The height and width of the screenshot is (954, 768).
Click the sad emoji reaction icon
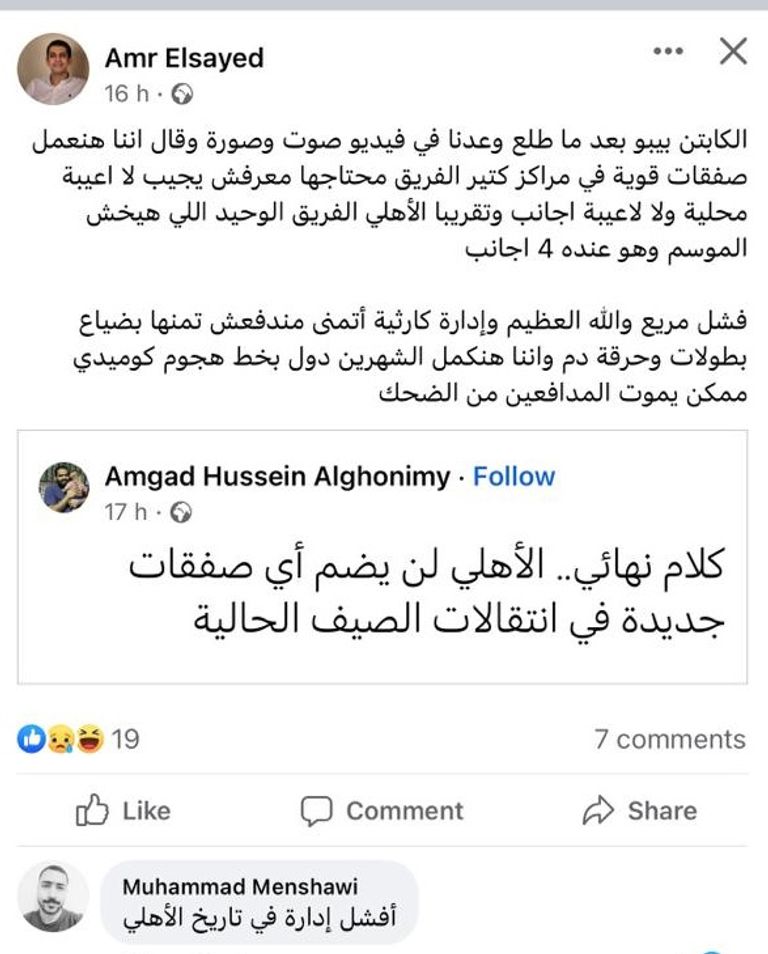pos(60,736)
